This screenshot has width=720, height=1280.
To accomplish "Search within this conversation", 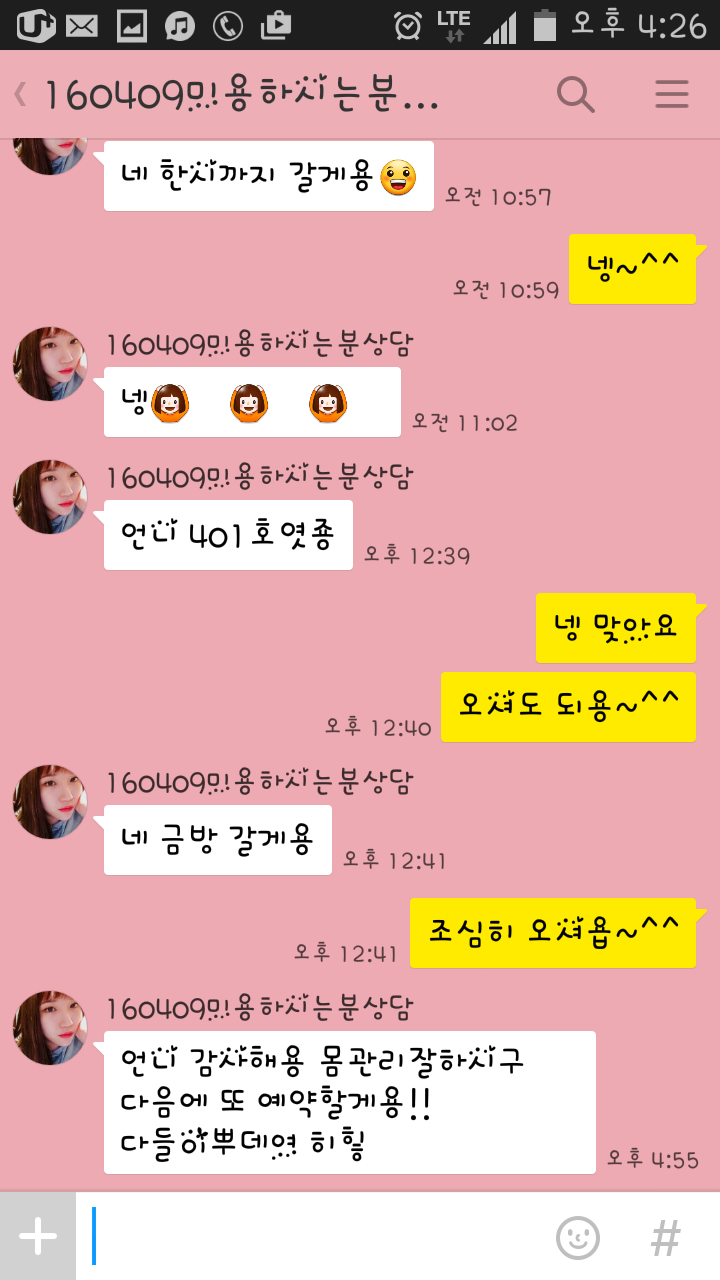I will click(575, 95).
